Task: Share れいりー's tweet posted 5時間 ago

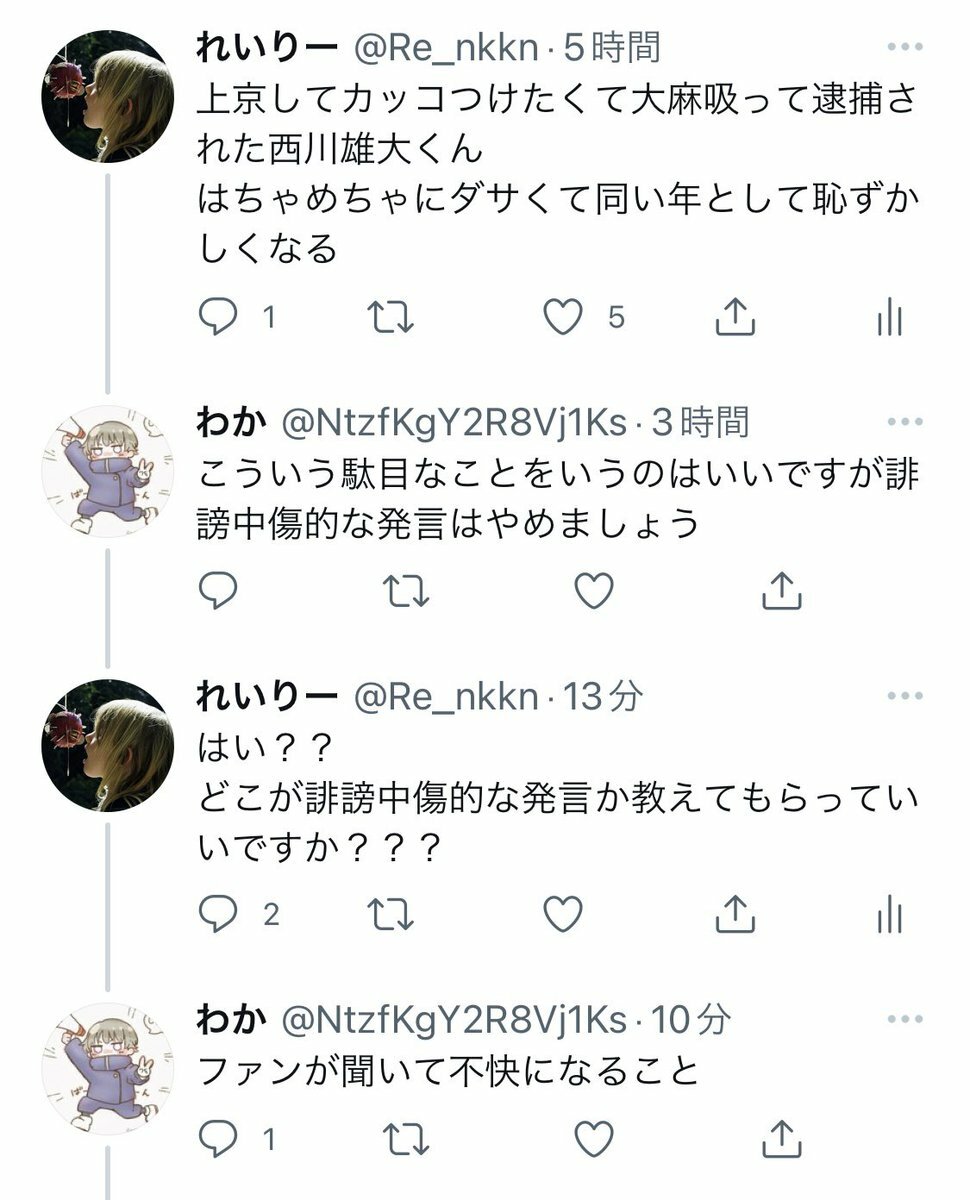Action: (x=735, y=318)
